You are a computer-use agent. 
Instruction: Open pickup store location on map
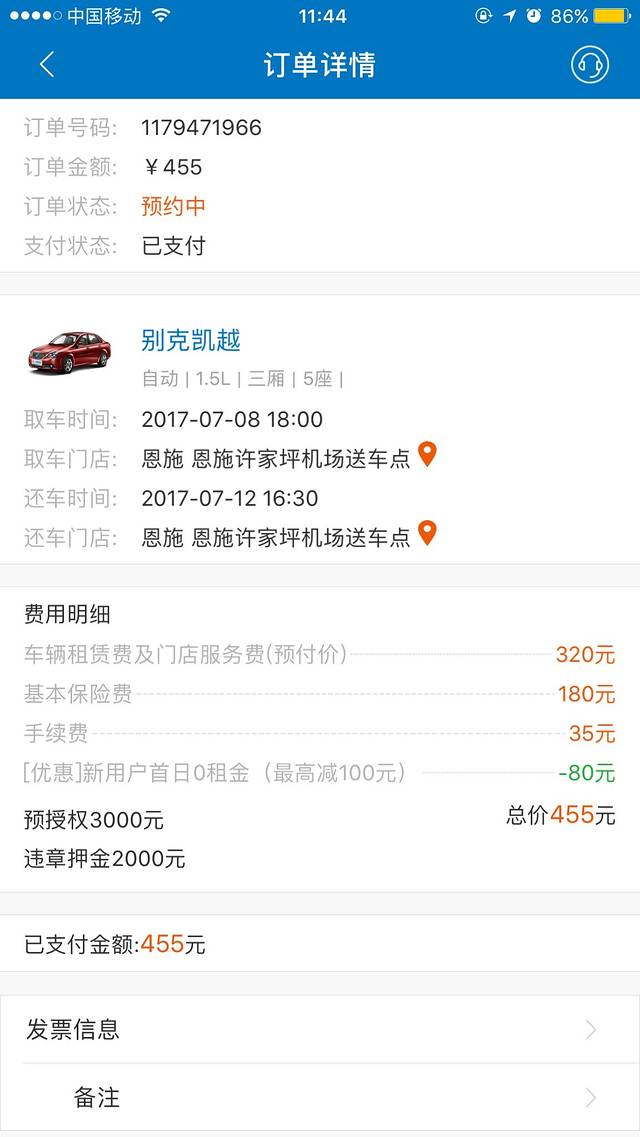pyautogui.click(x=427, y=455)
